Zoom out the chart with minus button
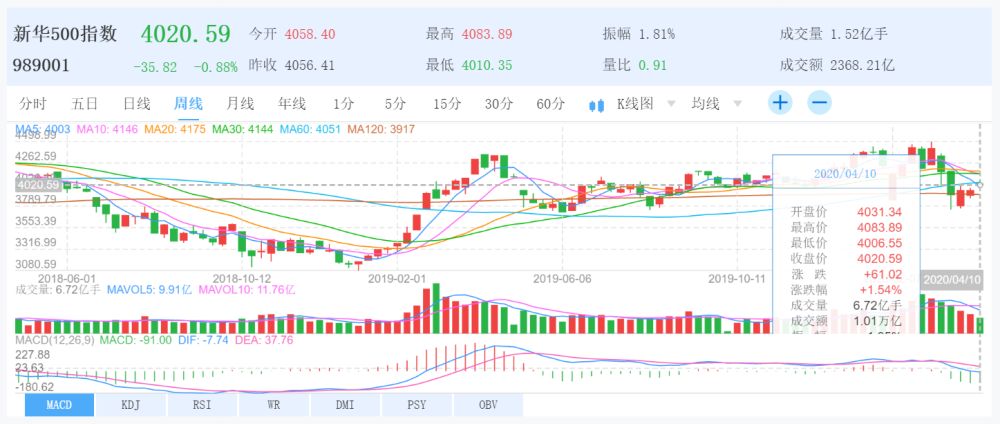The height and width of the screenshot is (424, 1000). tap(819, 102)
